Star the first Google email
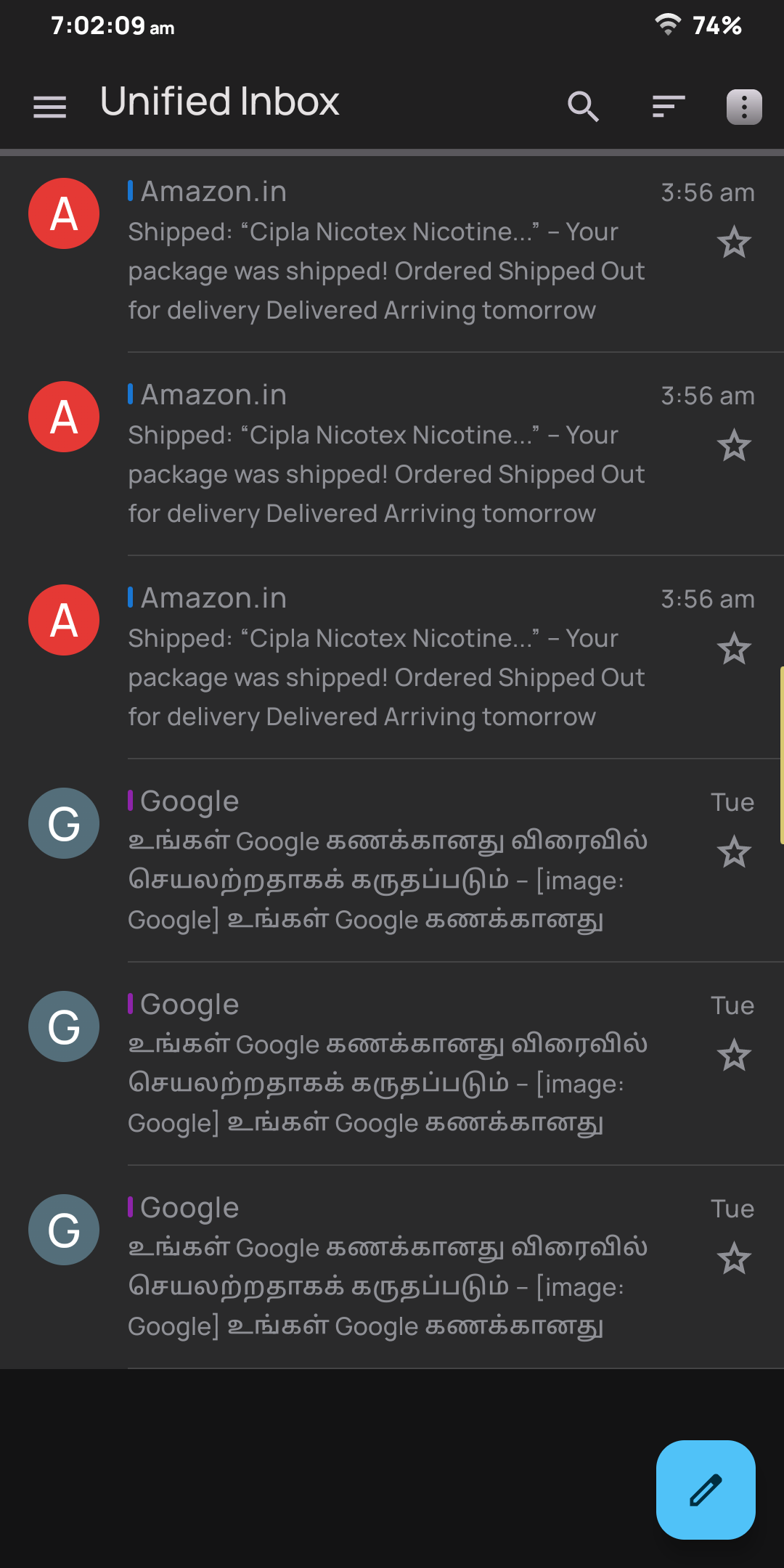Image resolution: width=784 pixels, height=1568 pixels. pos(734,852)
